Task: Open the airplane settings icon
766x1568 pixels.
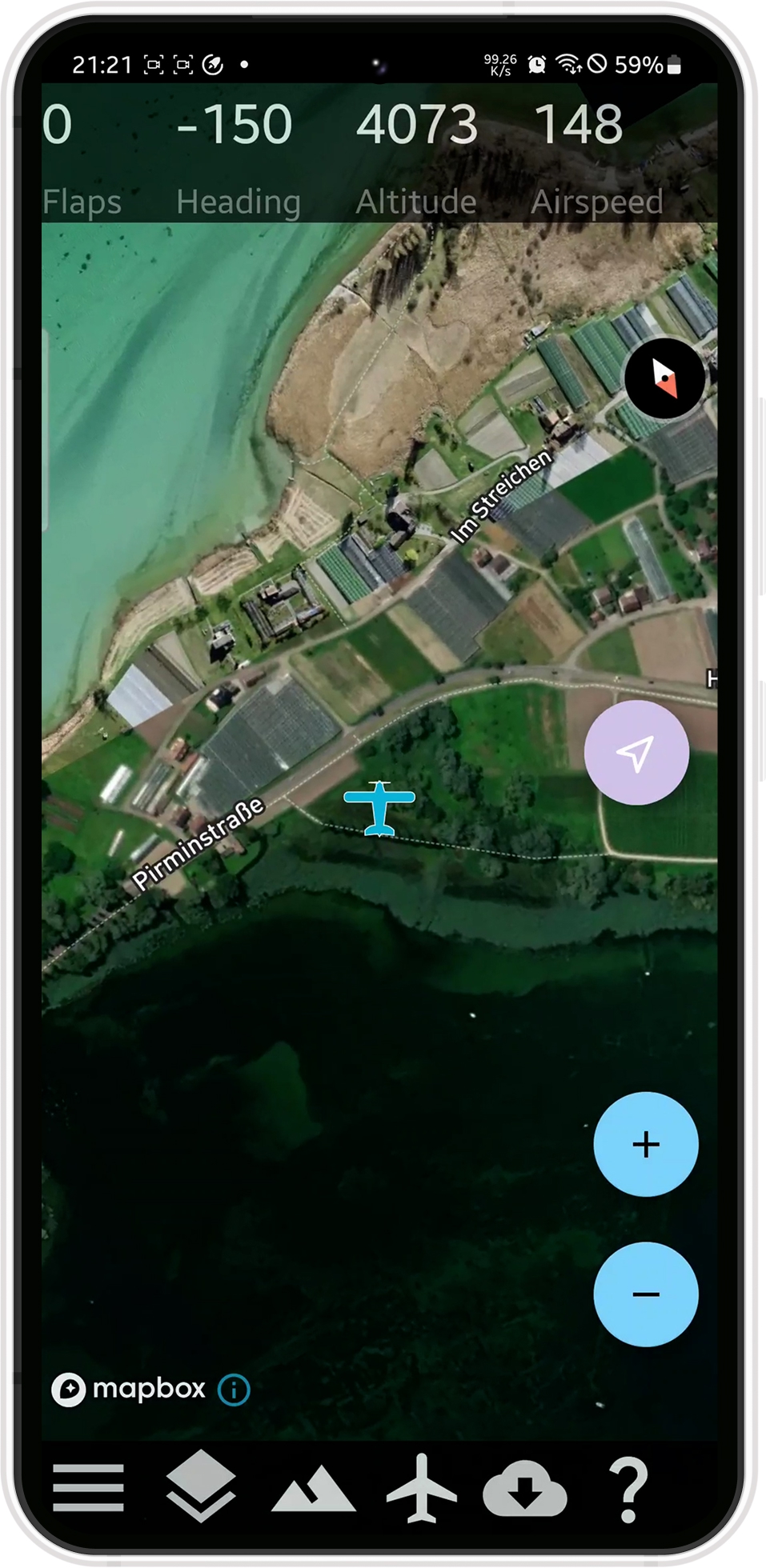Action: 421,1488
